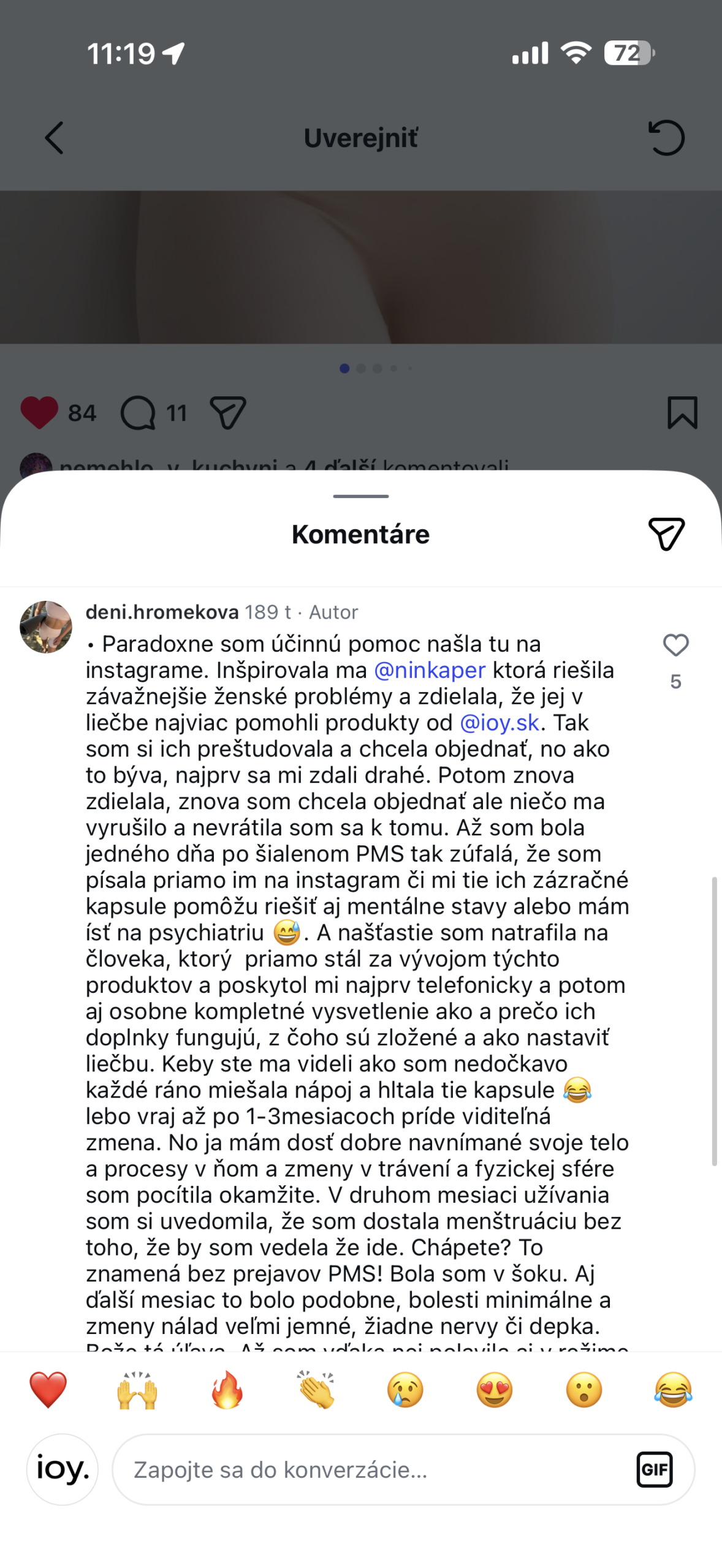Viewport: 722px width, 1568px height.
Task: Insert the raised hands emoji
Action: pyautogui.click(x=137, y=1390)
